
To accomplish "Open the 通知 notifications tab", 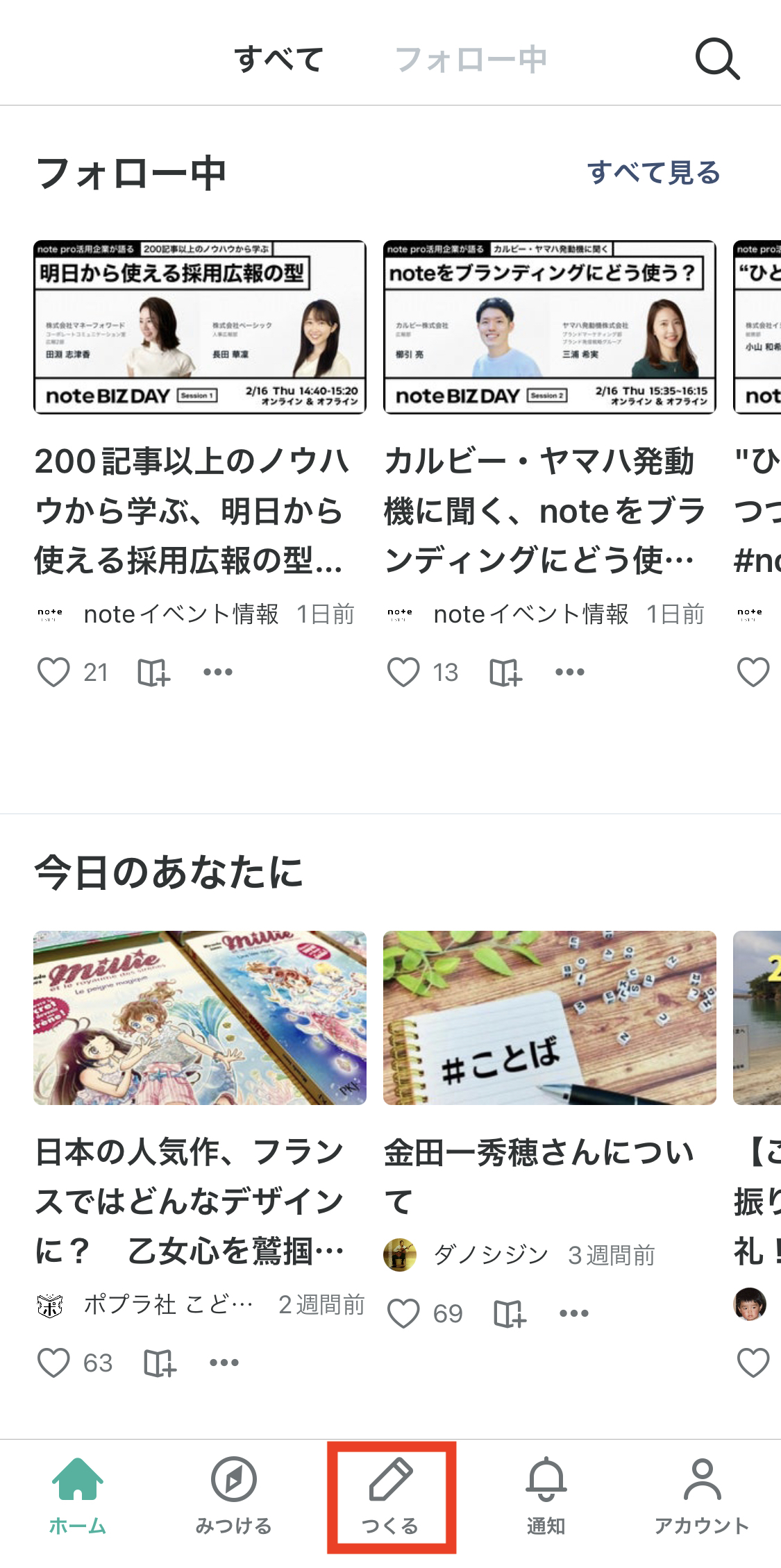I will point(546,1496).
